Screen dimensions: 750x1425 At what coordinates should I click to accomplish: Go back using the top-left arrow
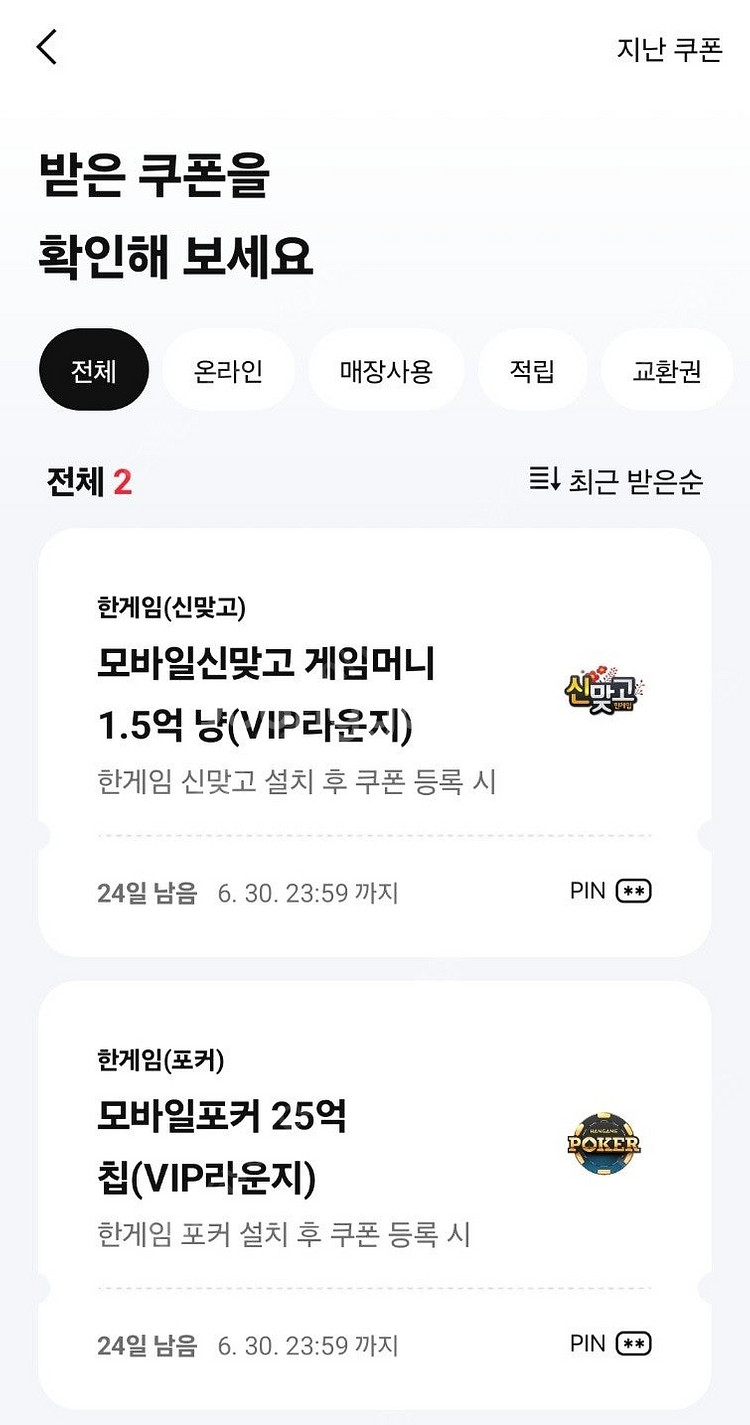pyautogui.click(x=47, y=47)
